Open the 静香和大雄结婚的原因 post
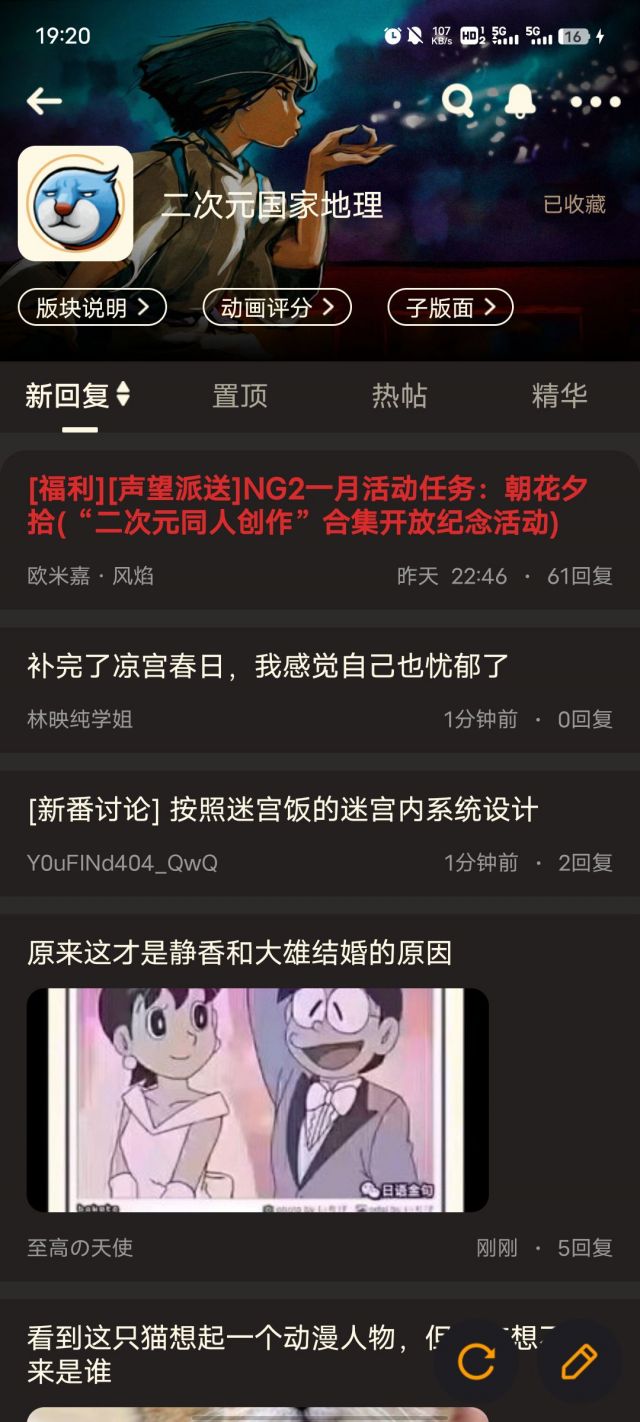The width and height of the screenshot is (640, 1422). coord(320,1098)
